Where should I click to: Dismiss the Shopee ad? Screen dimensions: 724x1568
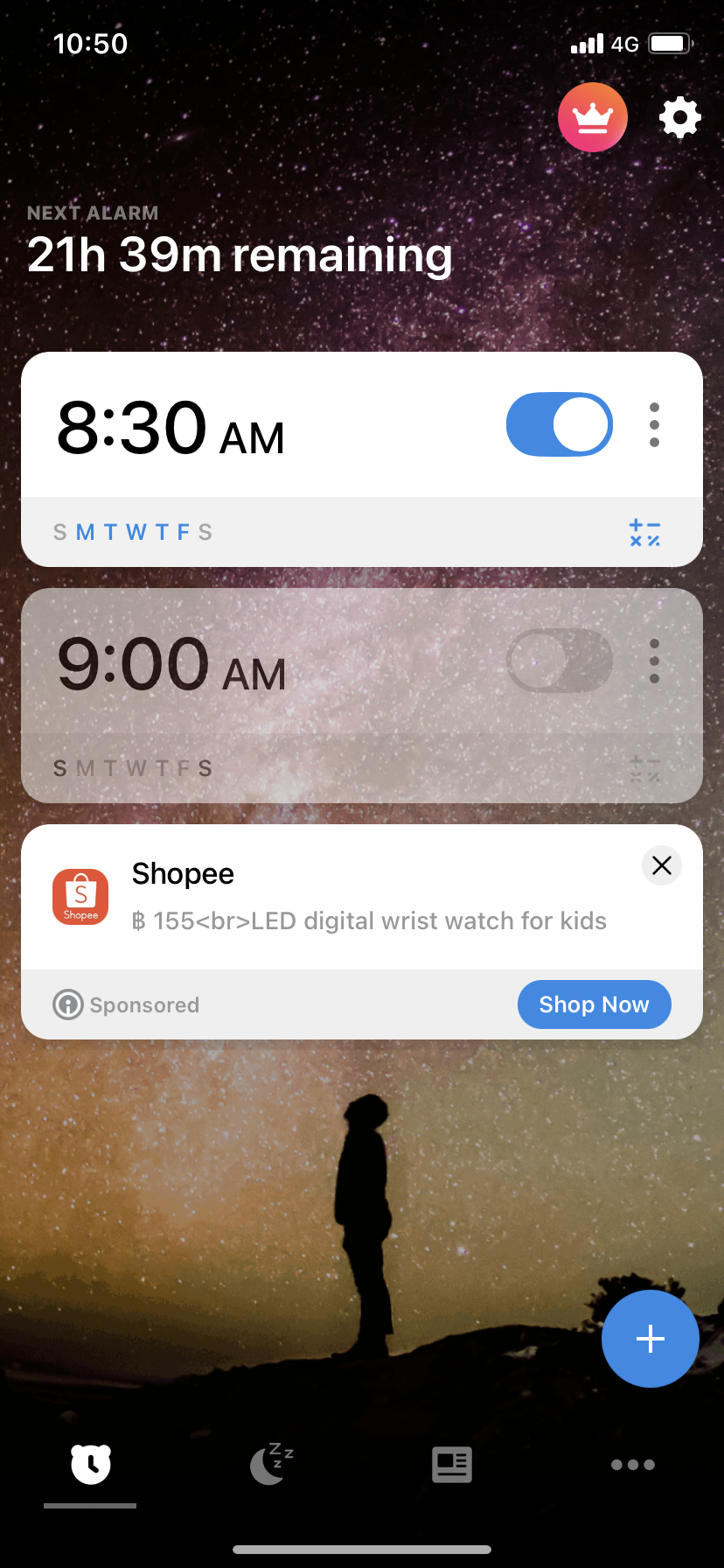coord(662,865)
